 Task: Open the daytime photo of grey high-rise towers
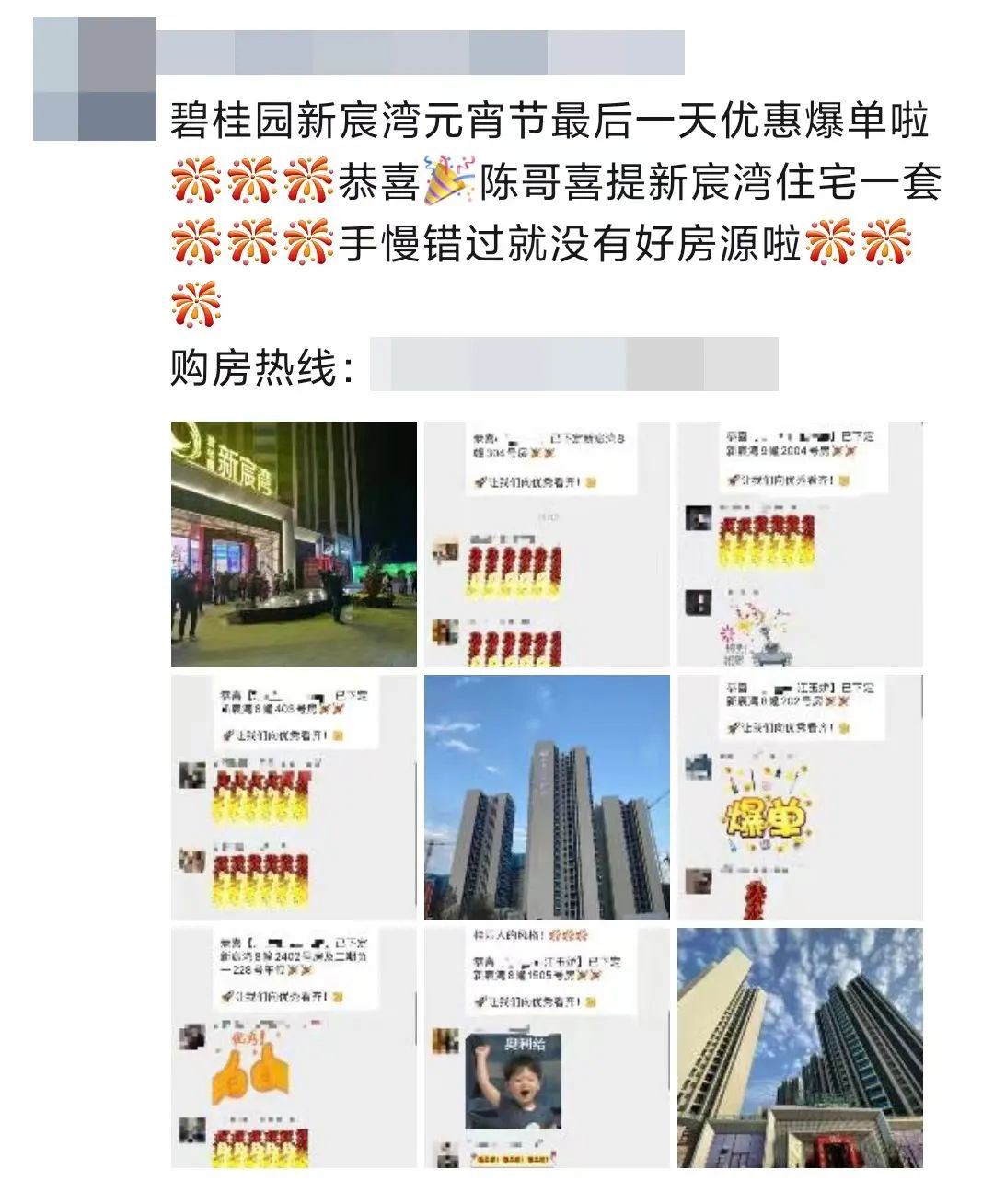tap(547, 797)
